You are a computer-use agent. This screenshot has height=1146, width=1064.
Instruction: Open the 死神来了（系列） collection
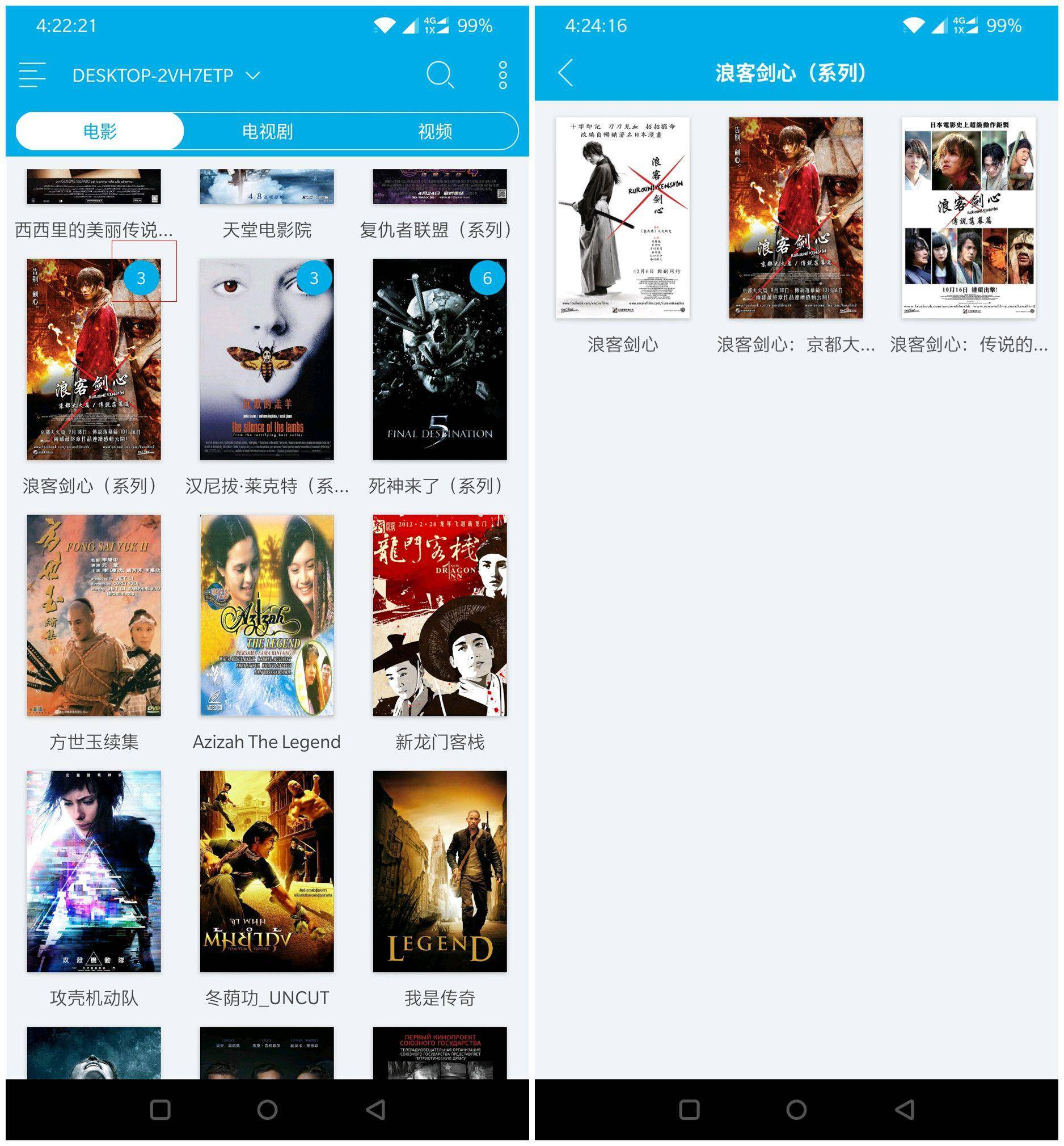click(x=440, y=359)
